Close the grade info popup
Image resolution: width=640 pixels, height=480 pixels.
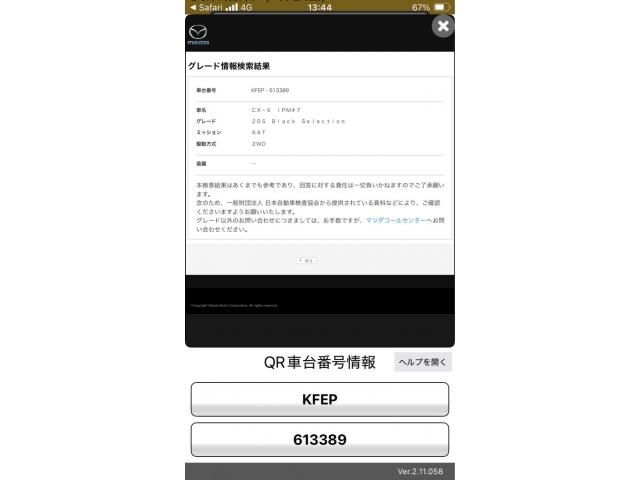[443, 27]
